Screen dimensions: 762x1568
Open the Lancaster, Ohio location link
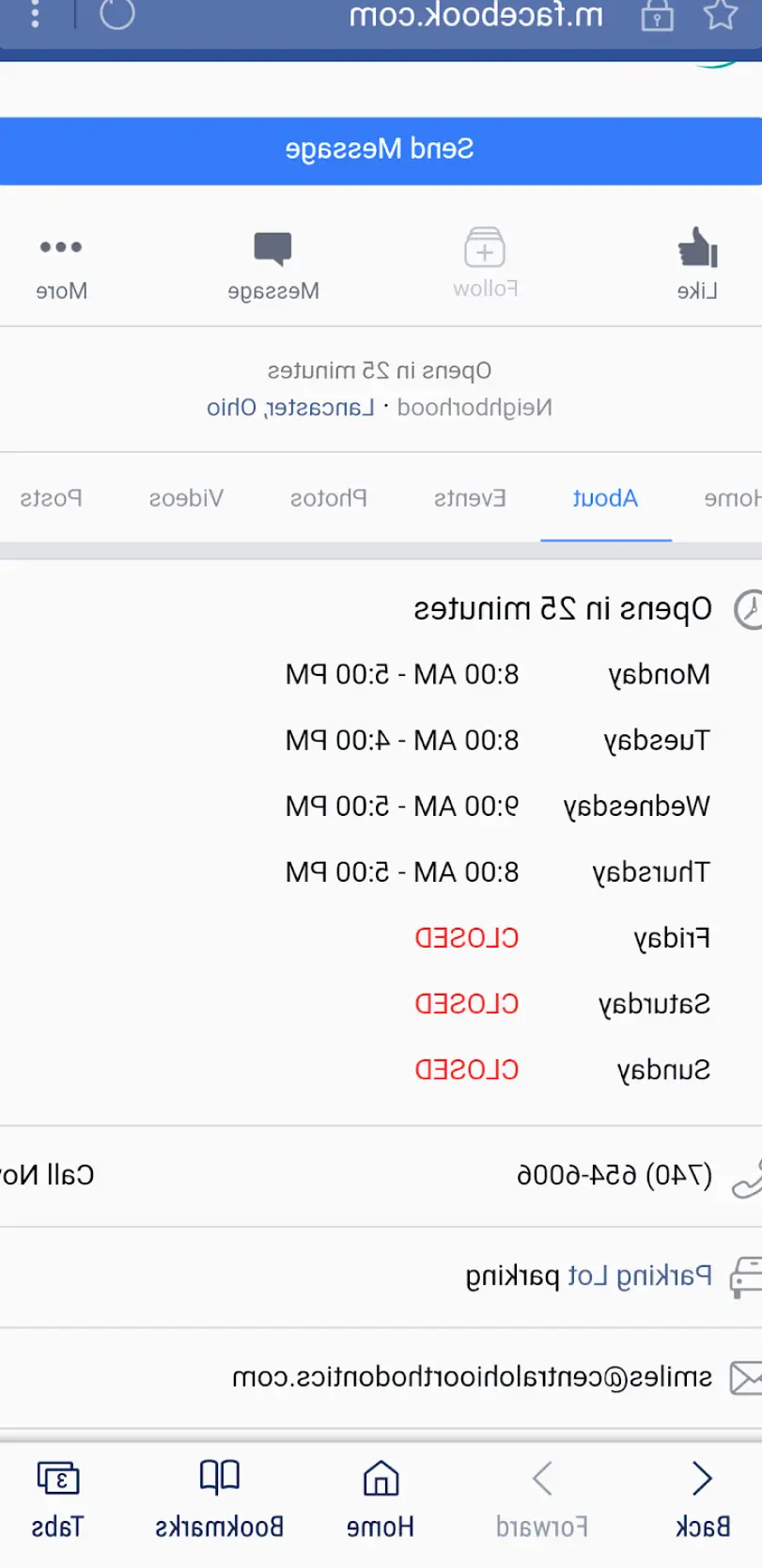290,407
